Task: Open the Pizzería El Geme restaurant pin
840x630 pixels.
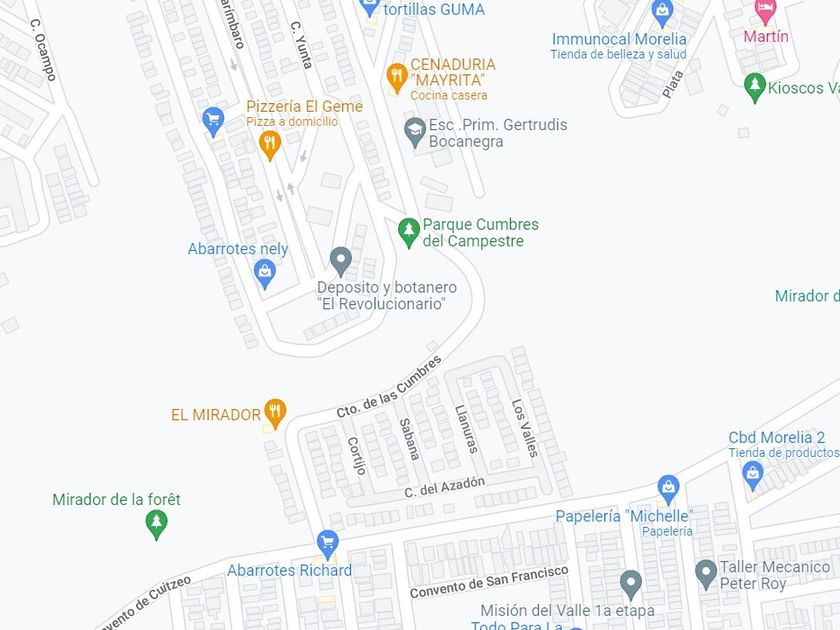Action: 269,145
